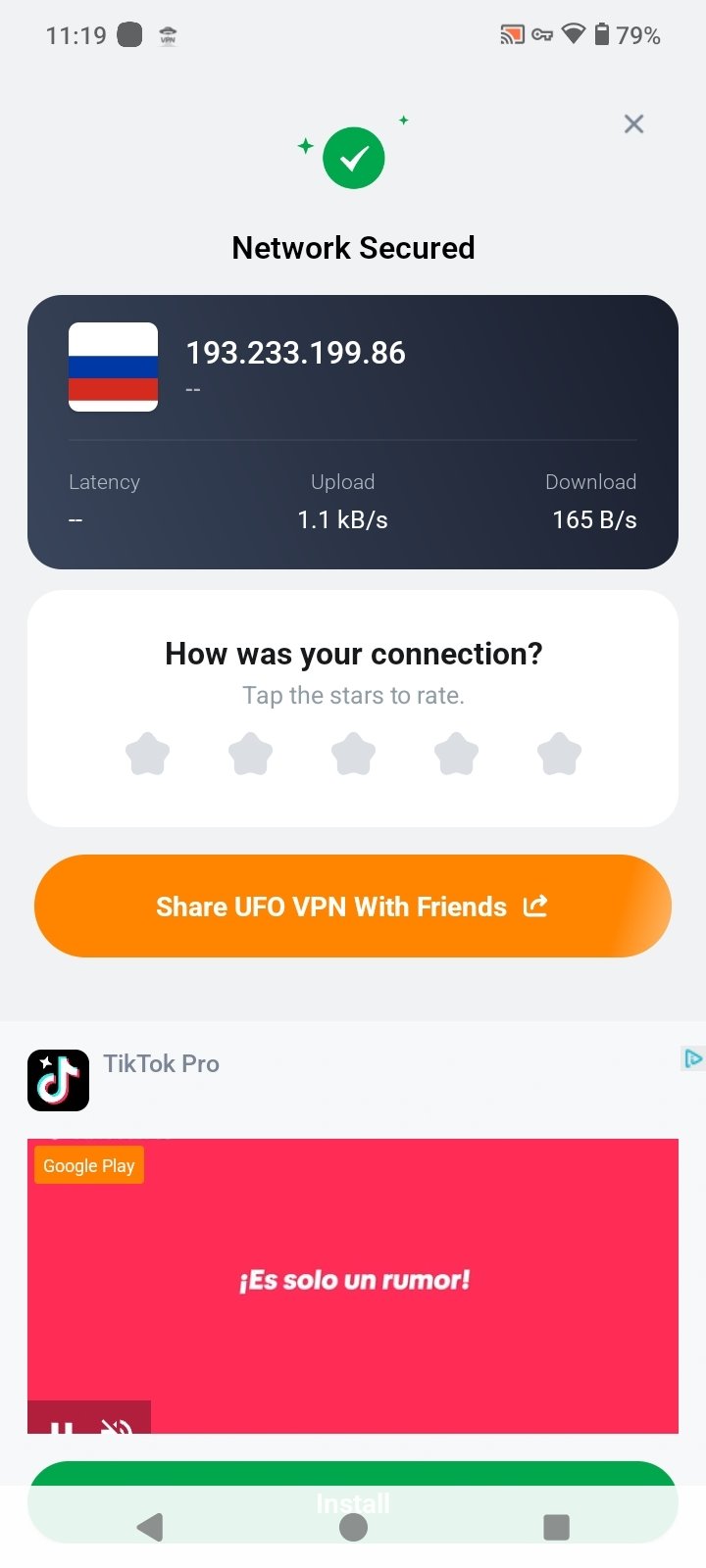The image size is (706, 1568).
Task: Share UFO VPN With Friends
Action: [x=353, y=906]
